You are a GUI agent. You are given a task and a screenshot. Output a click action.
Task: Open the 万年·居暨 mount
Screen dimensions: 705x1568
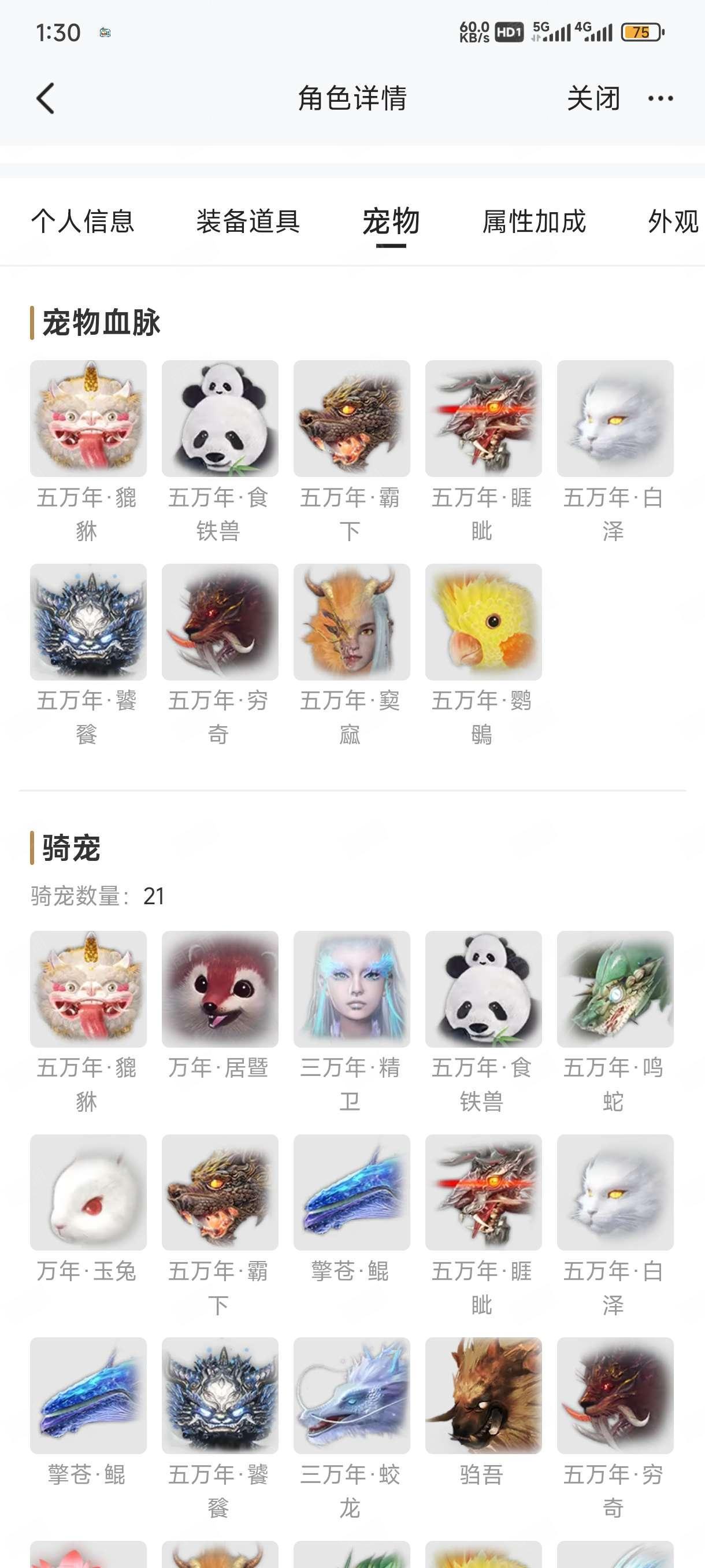click(220, 989)
